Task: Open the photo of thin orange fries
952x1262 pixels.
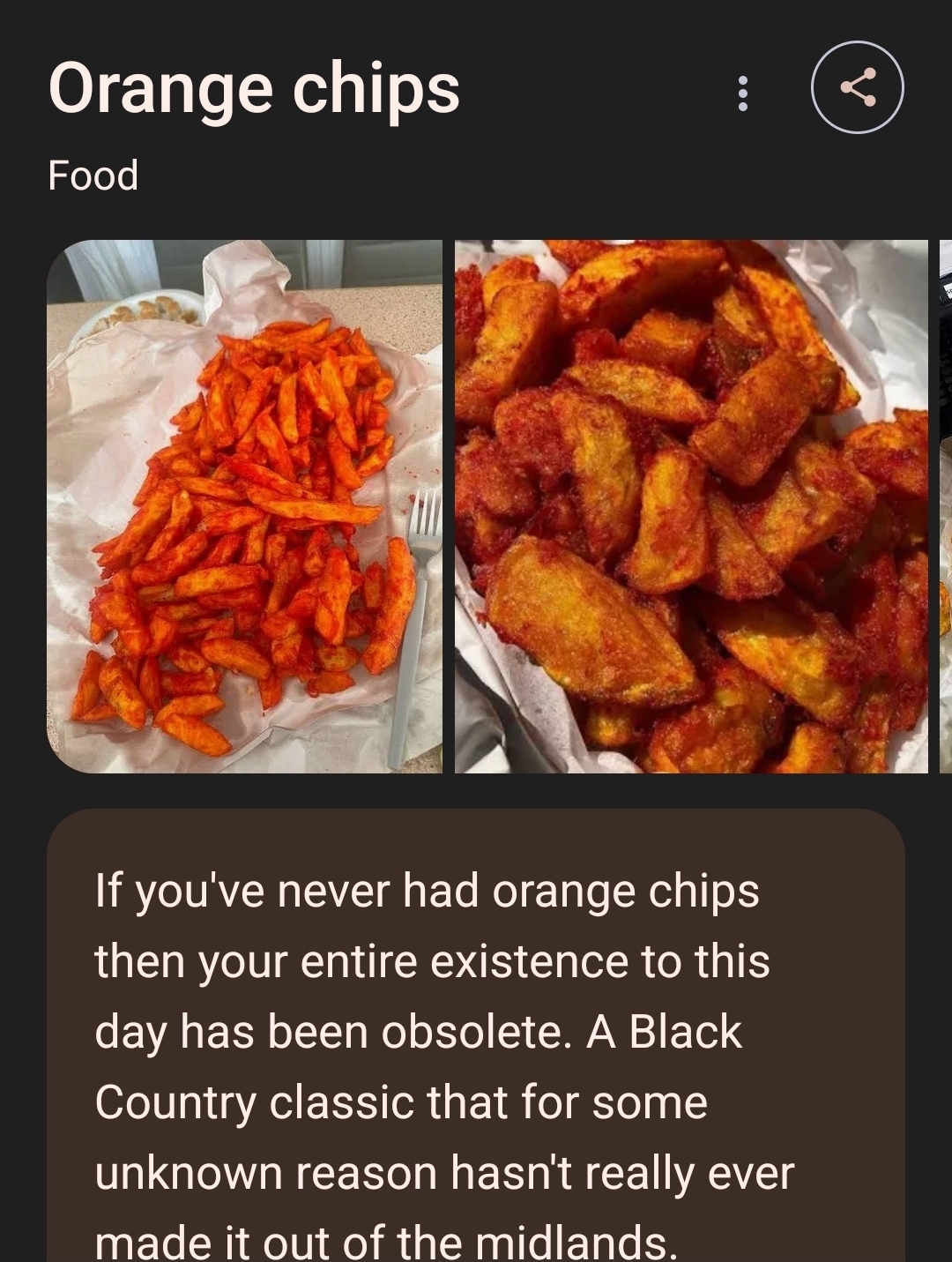Action: click(x=244, y=506)
